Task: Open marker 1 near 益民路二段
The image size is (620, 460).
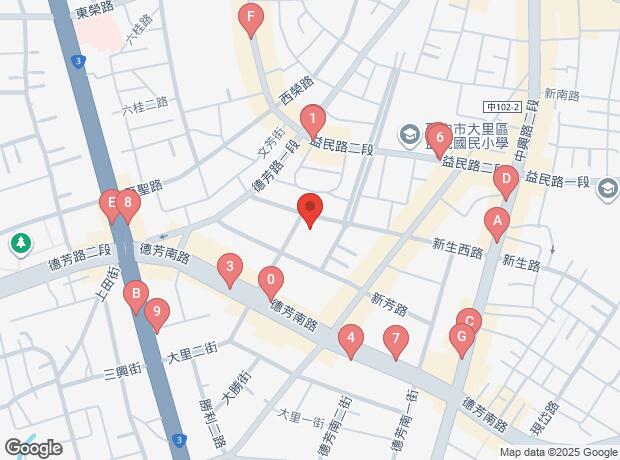Action: pos(313,122)
